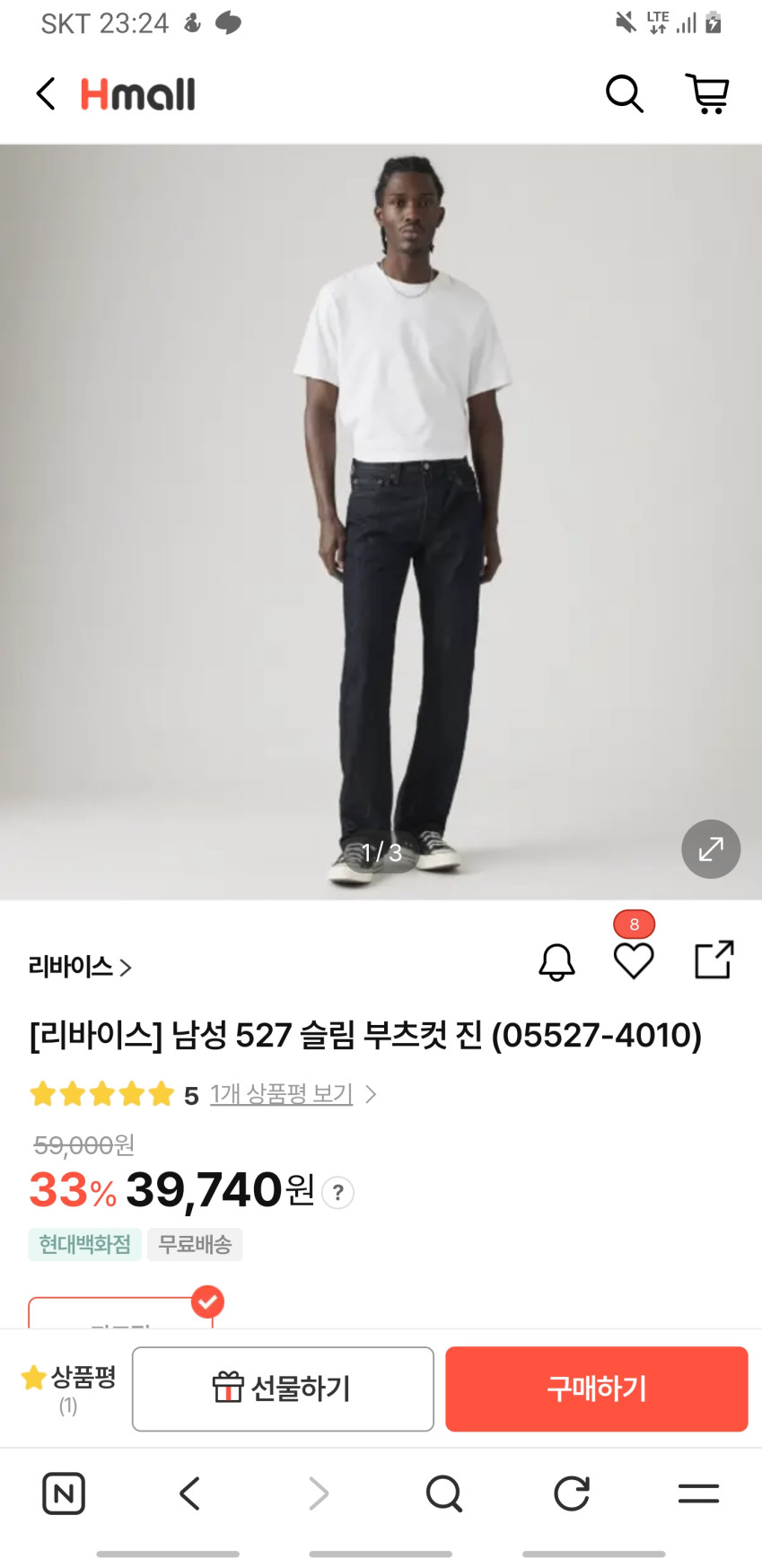This screenshot has width=762, height=1568.
Task: Tap 구매하기 to purchase
Action: [x=596, y=1388]
